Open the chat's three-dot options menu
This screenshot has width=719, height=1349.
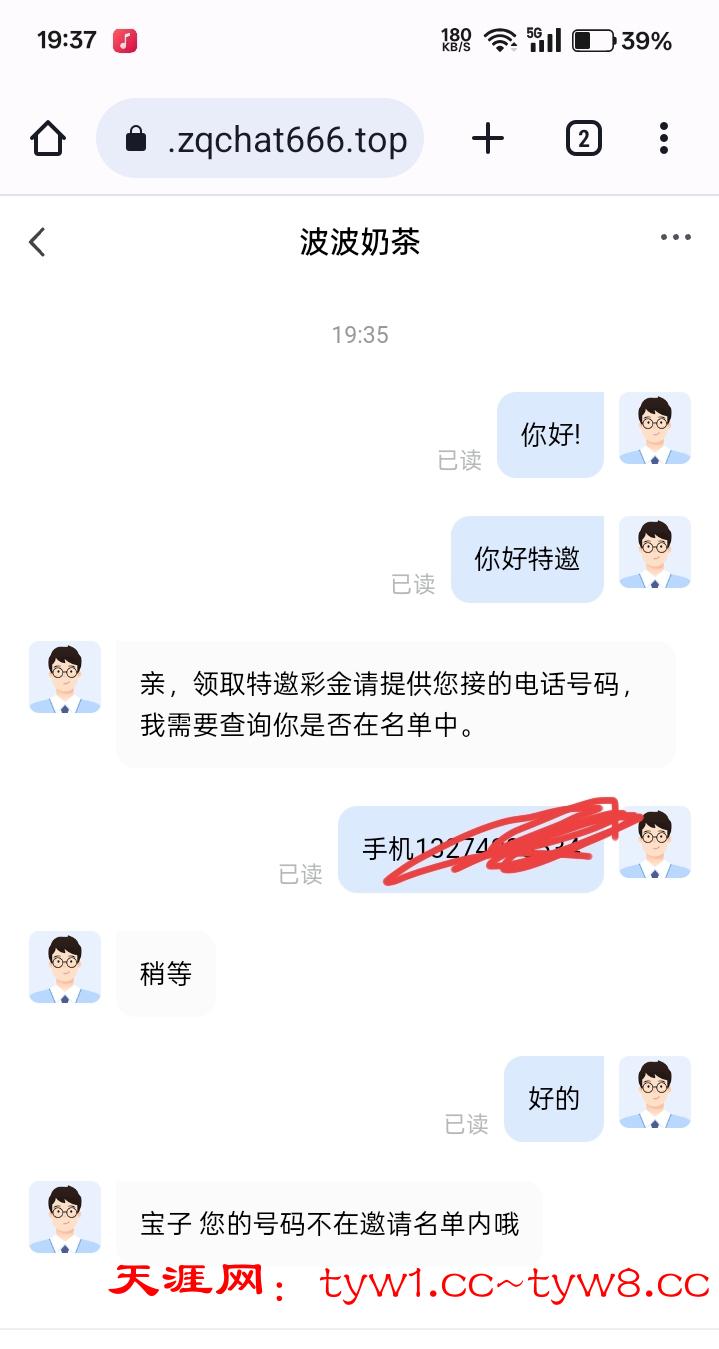(x=675, y=238)
